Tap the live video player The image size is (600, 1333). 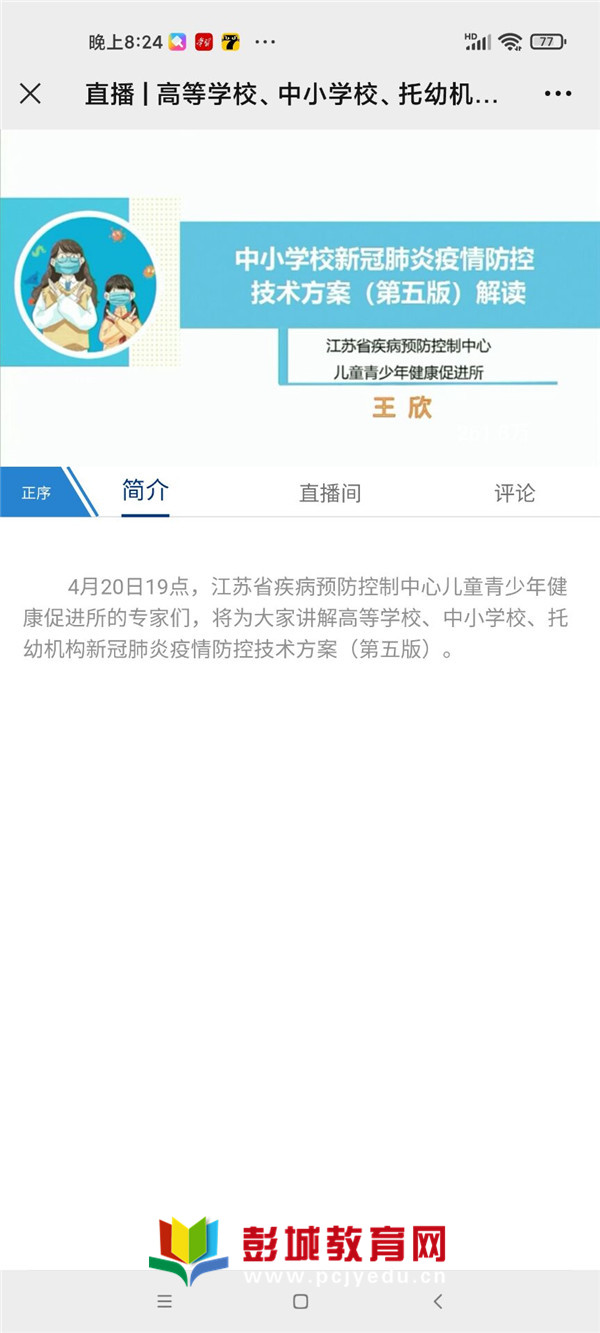tap(300, 297)
